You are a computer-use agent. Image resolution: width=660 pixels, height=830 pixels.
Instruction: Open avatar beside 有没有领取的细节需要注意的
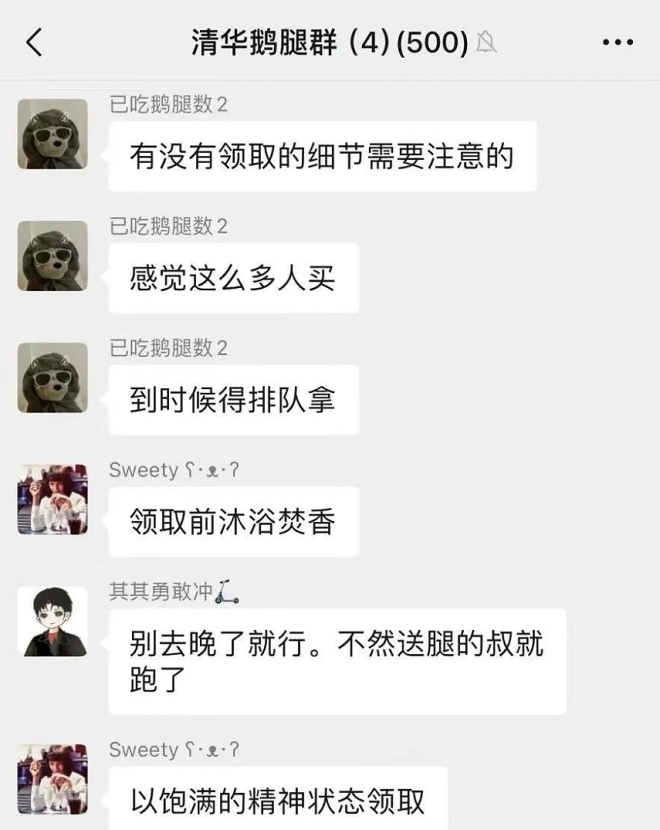pos(52,134)
